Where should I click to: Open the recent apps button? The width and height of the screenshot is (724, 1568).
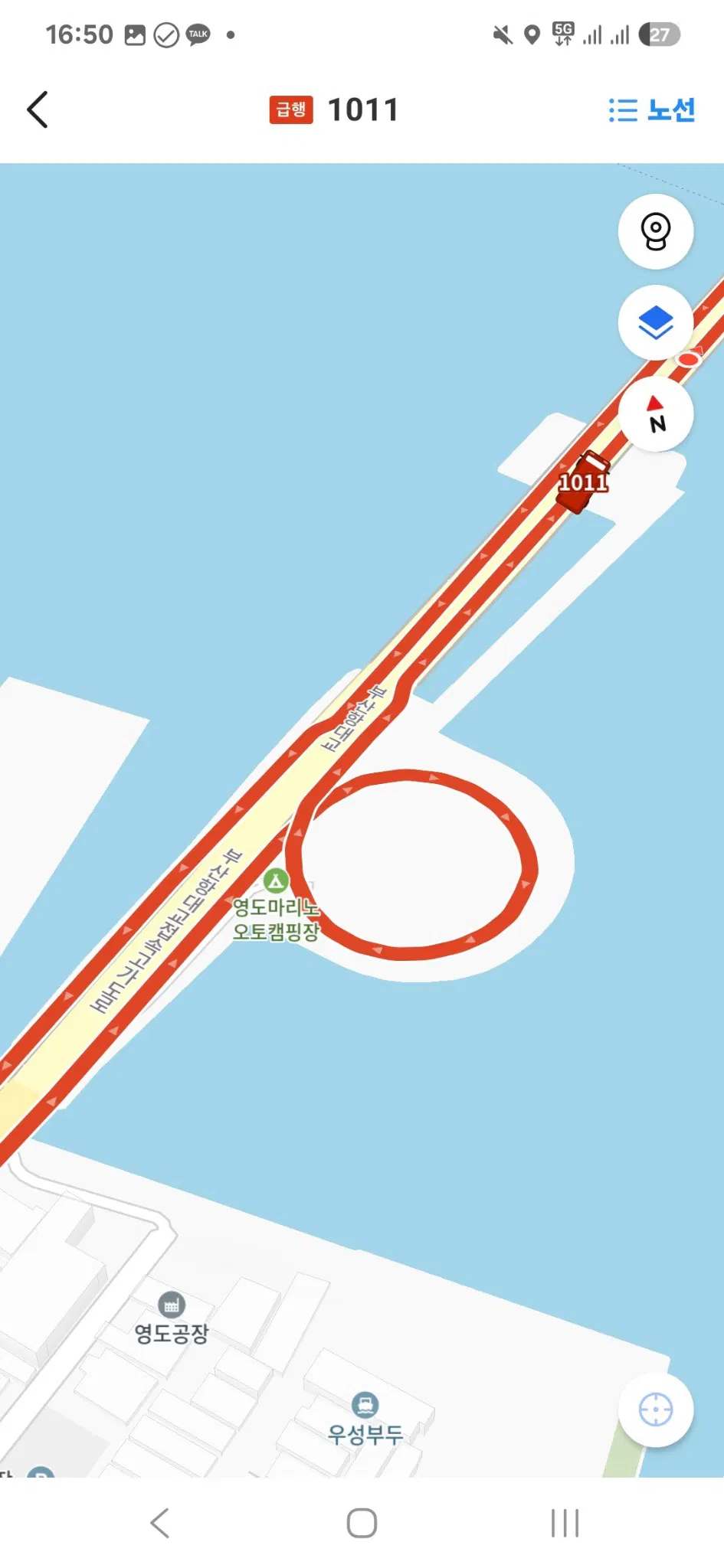[x=565, y=1523]
